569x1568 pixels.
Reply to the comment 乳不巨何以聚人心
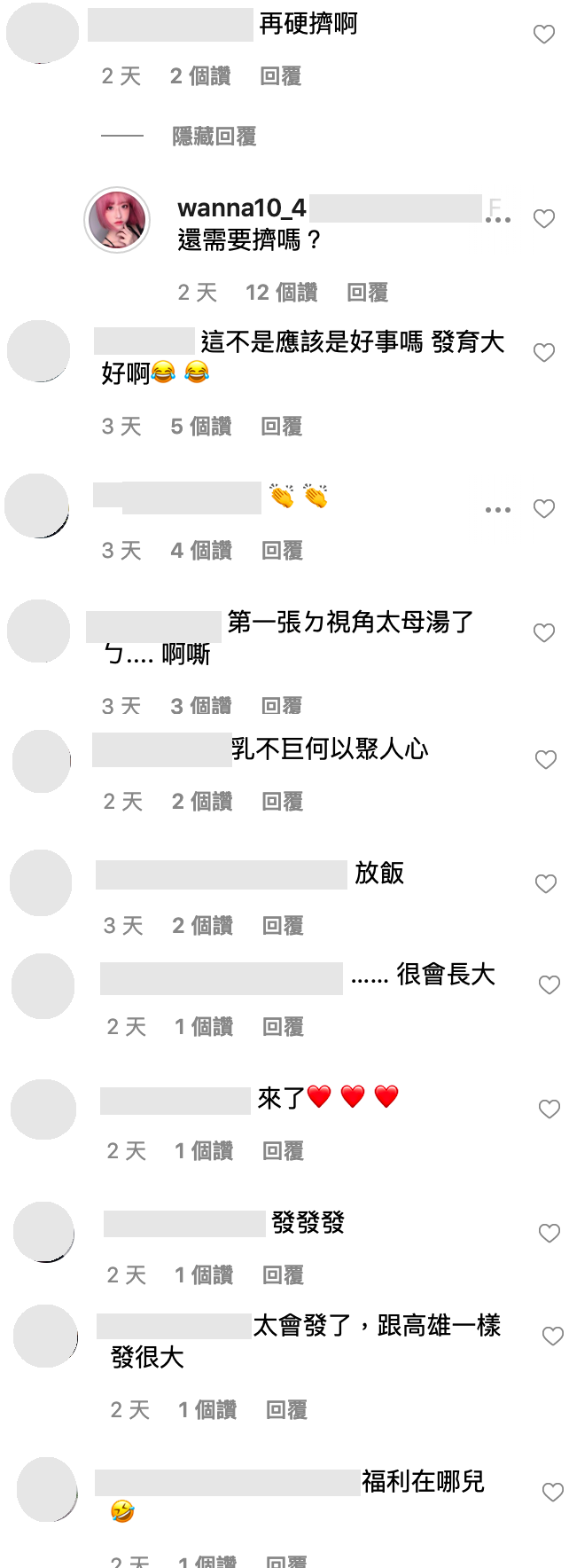pyautogui.click(x=283, y=802)
